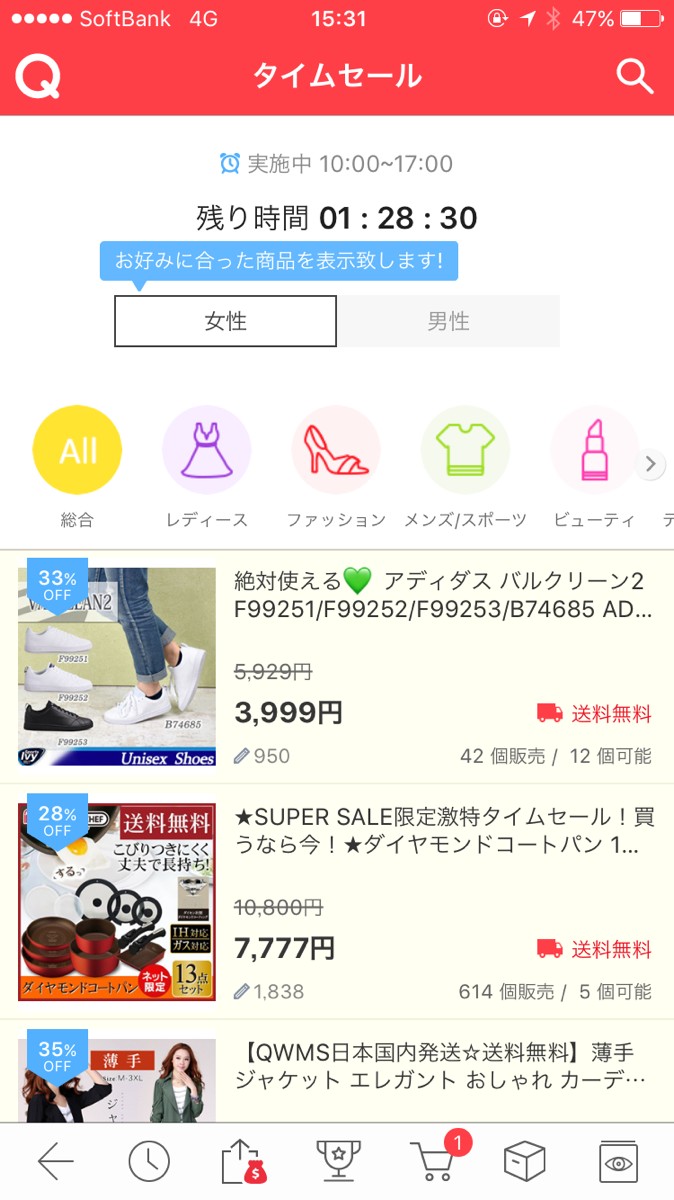Open the recent history clock icon

[x=149, y=1161]
